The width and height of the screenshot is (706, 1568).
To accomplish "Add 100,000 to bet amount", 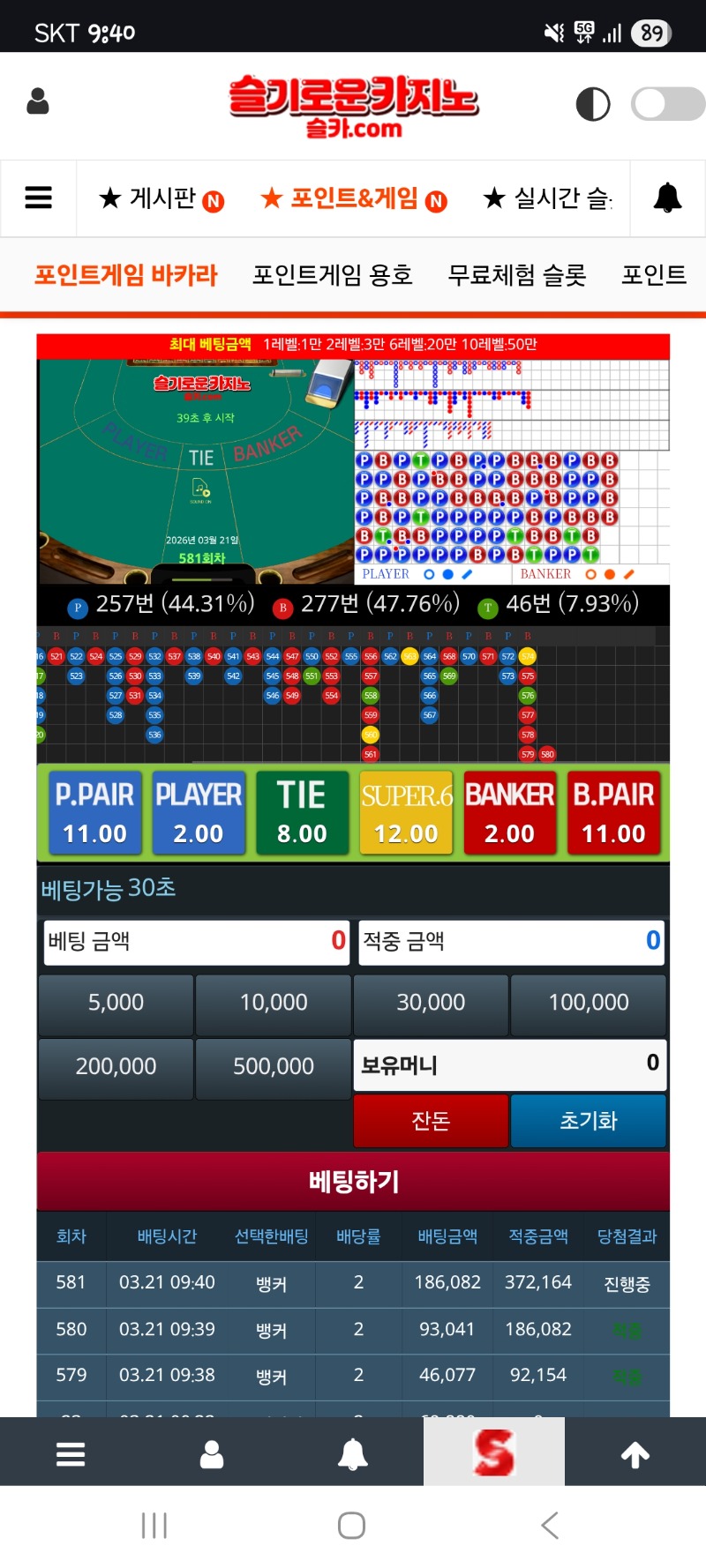I will 589,1003.
